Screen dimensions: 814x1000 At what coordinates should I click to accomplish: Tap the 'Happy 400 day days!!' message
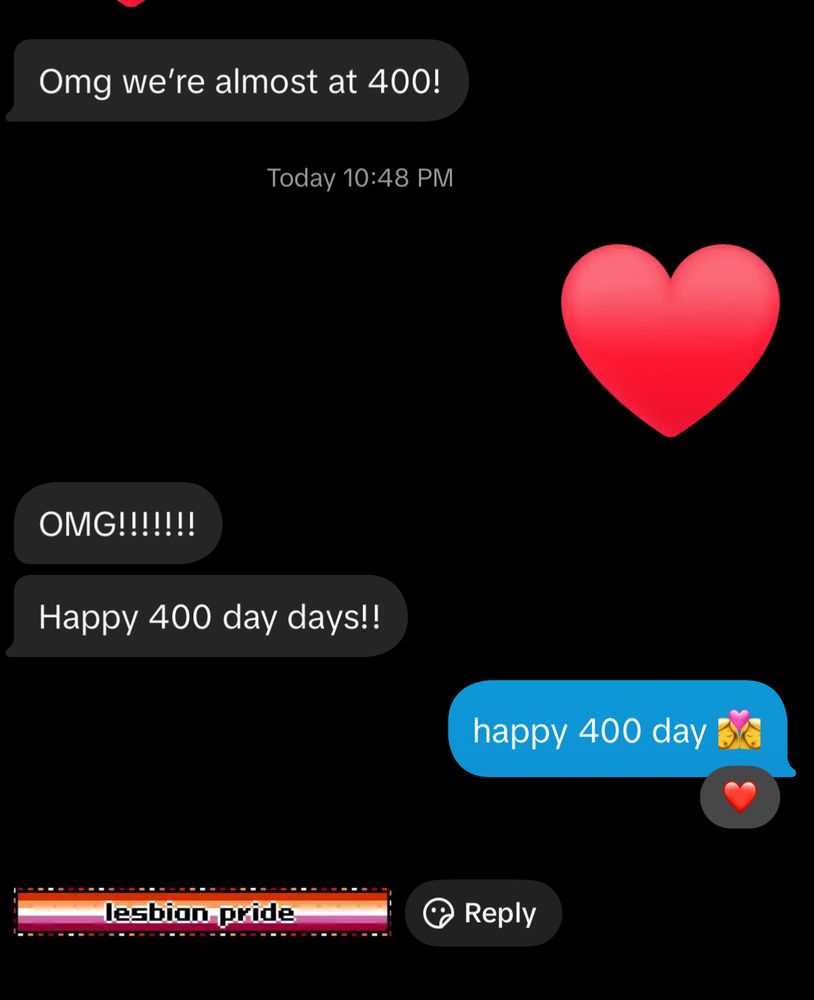point(207,616)
